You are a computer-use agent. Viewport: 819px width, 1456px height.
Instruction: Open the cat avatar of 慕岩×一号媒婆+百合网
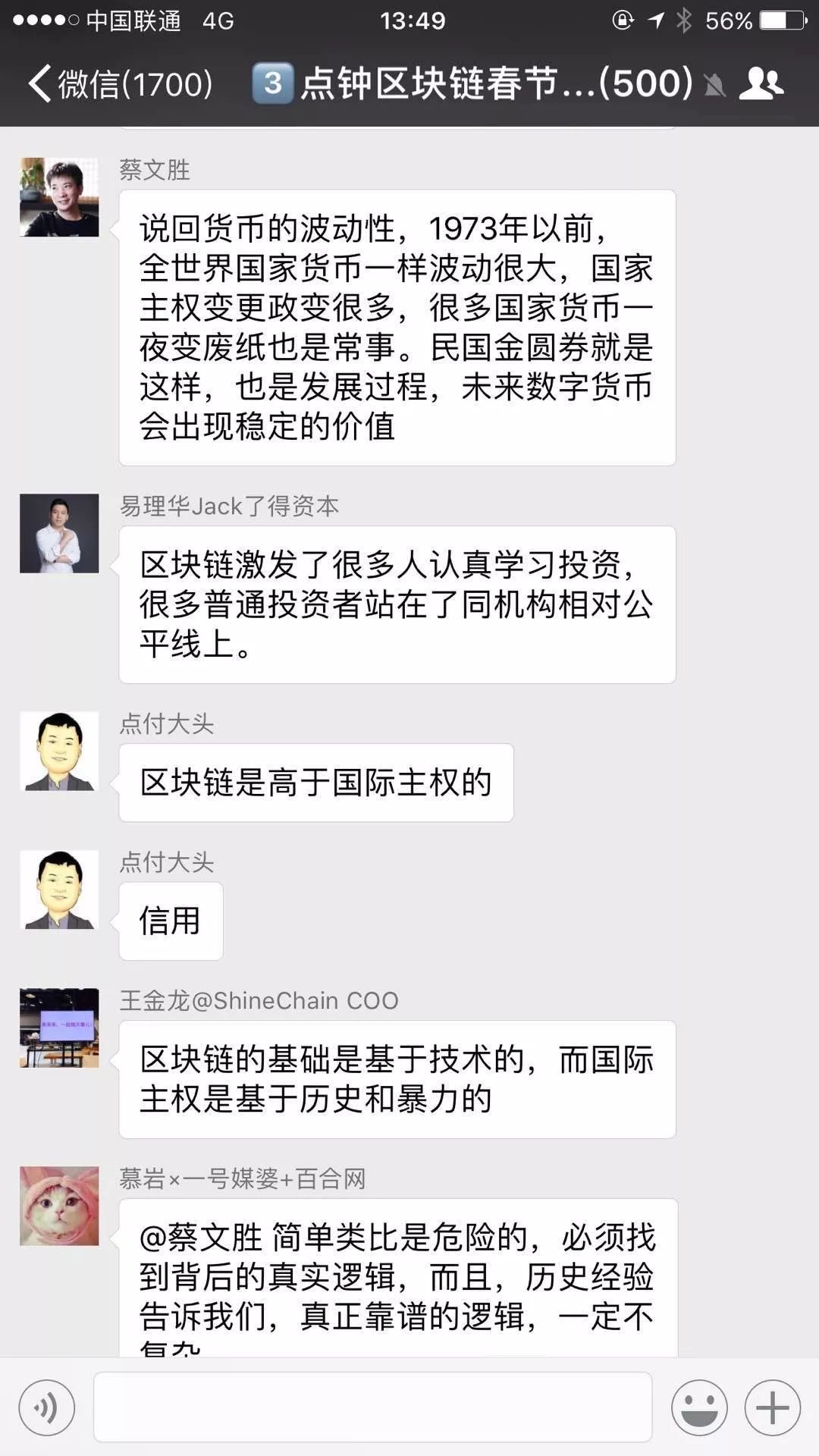pos(59,1206)
